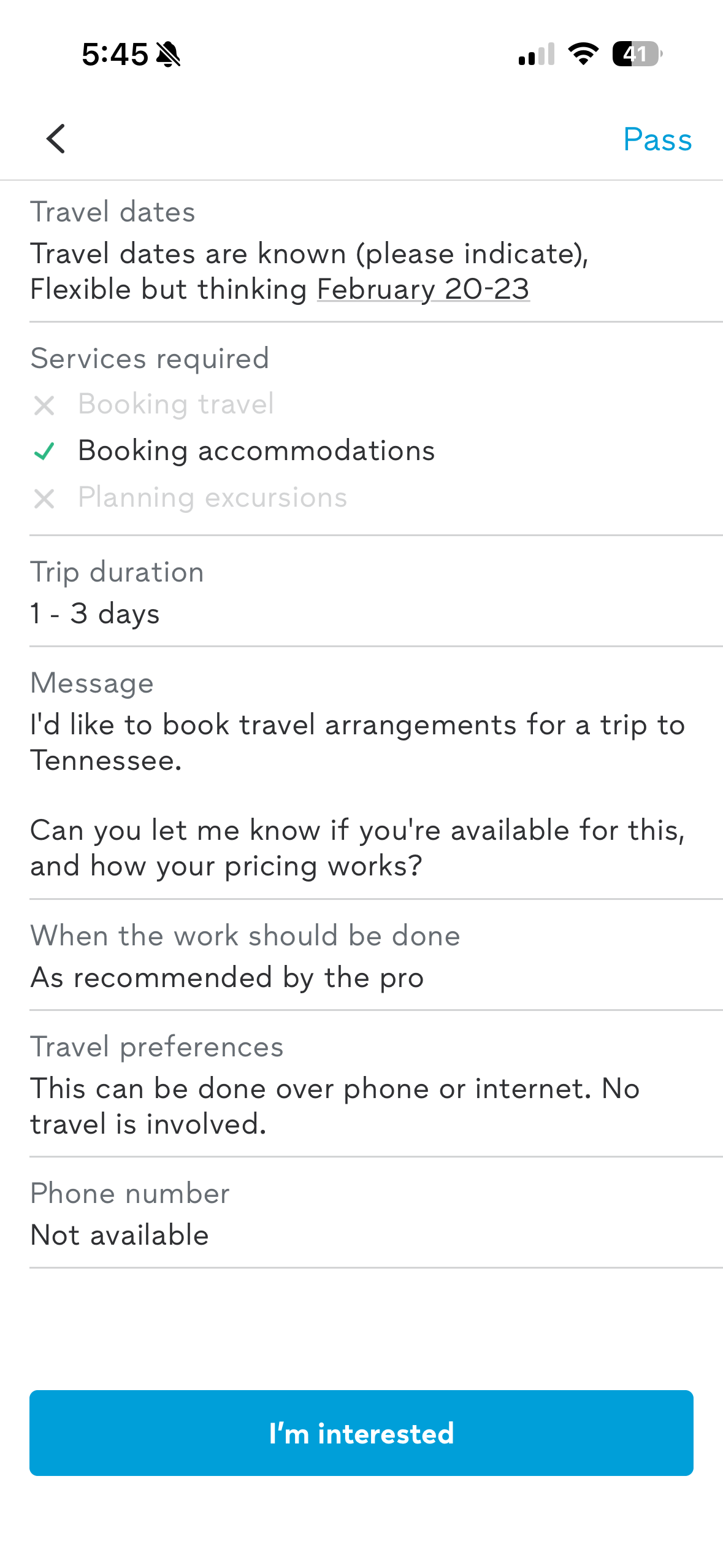Pass on this travel request
Image resolution: width=723 pixels, height=1568 pixels.
click(x=657, y=140)
